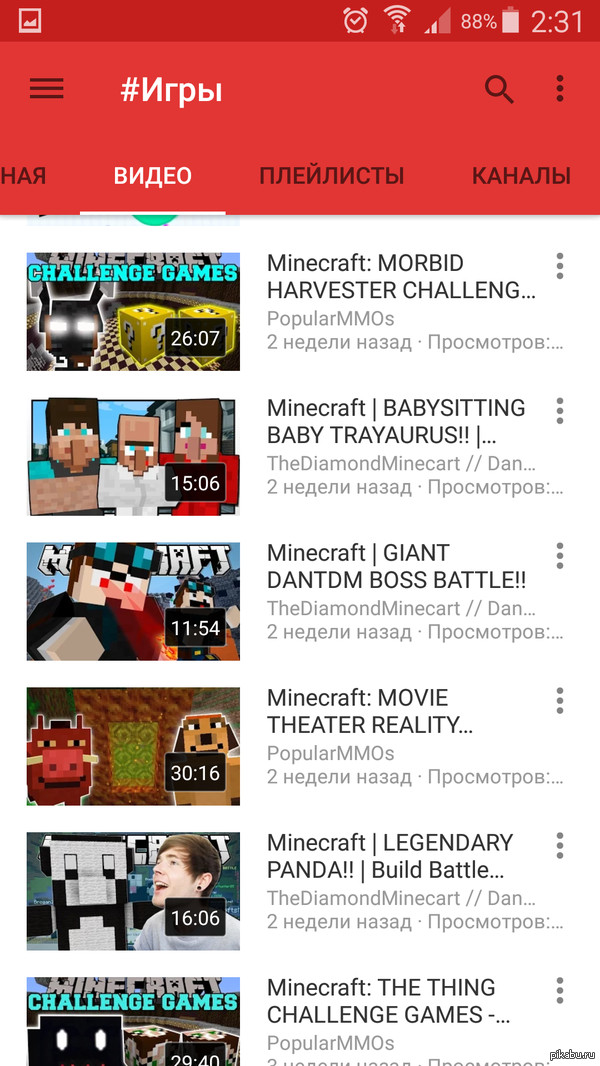
Task: Open the app bar overflow menu
Action: click(x=560, y=89)
